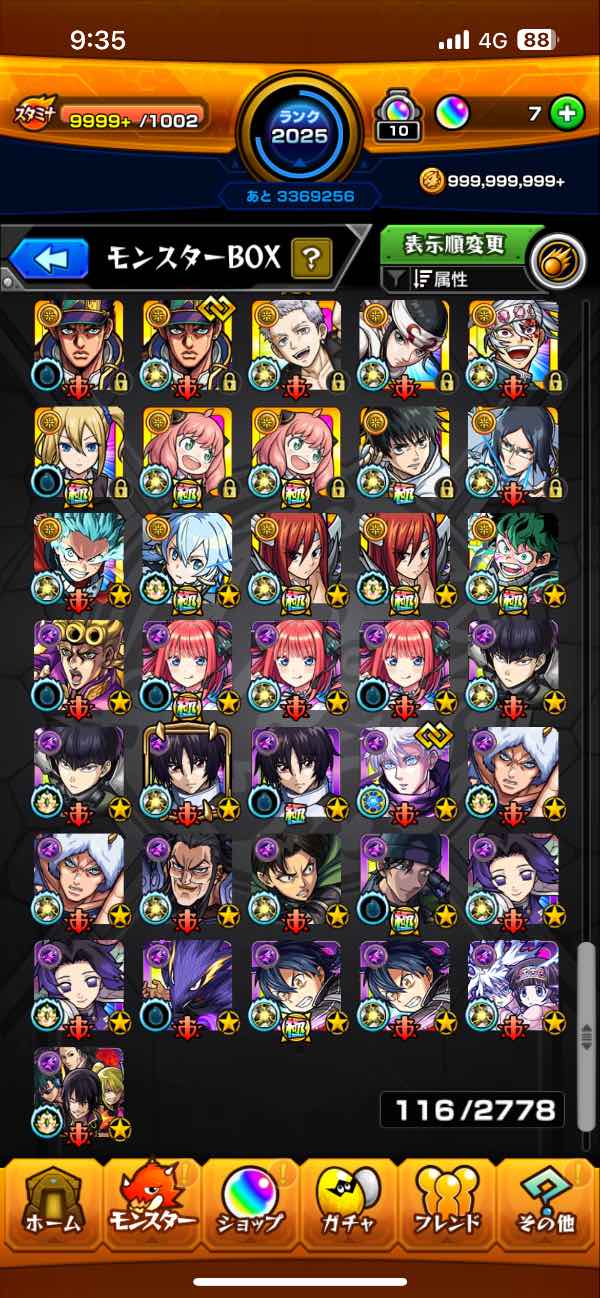This screenshot has height=1298, width=600.
Task: Tap the 表示順変更 sort order button
Action: coord(456,245)
